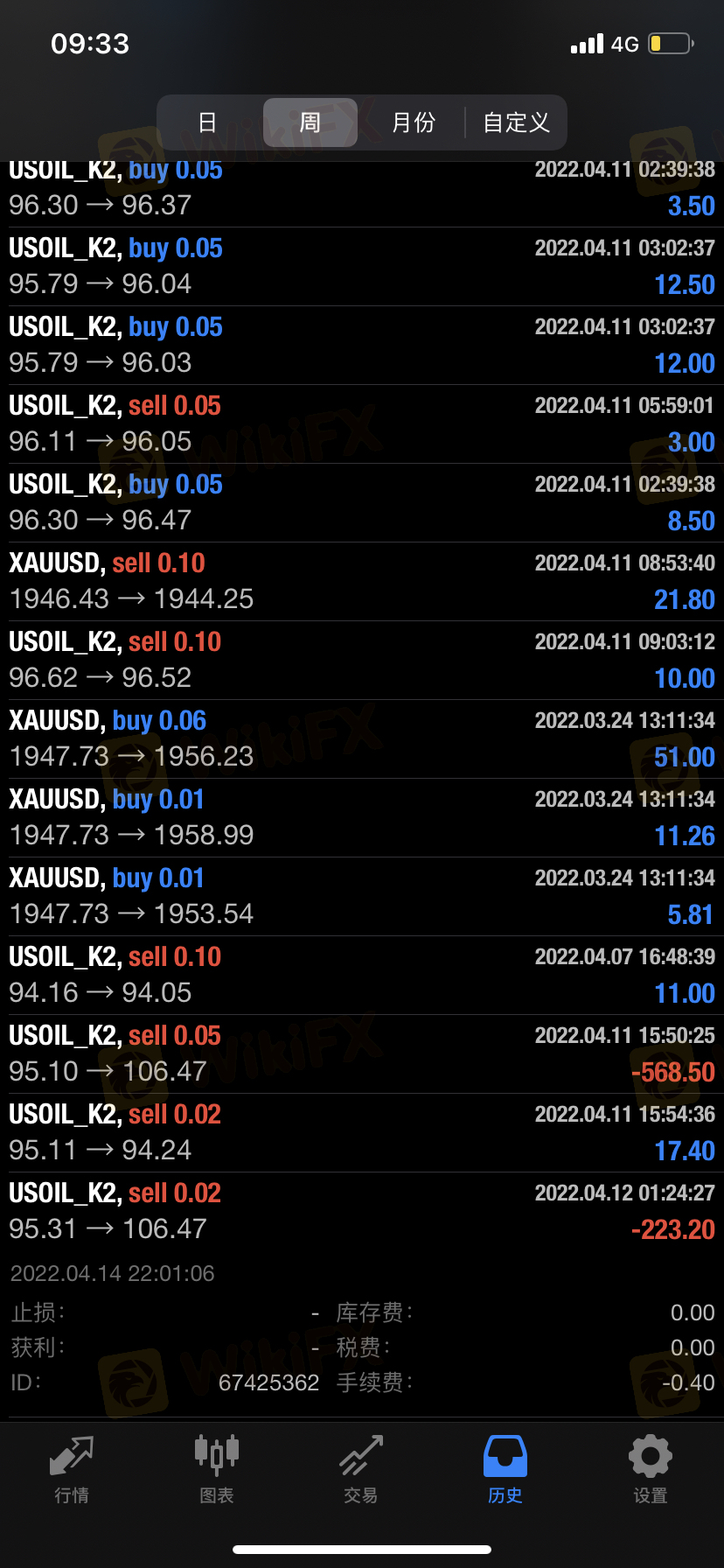This screenshot has height=1568, width=724.
Task: Open the 设置 settings tab
Action: (651, 1470)
